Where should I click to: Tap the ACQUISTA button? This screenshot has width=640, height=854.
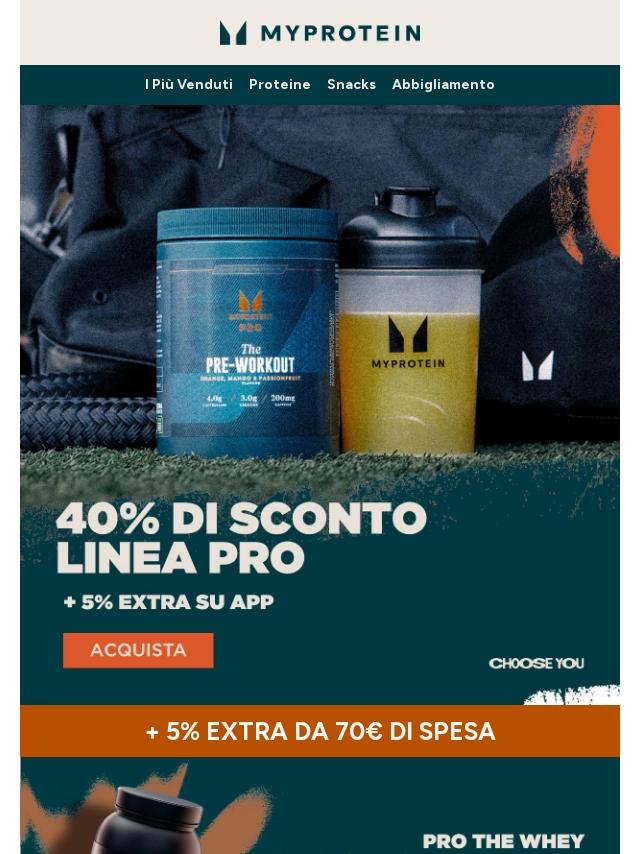[138, 650]
